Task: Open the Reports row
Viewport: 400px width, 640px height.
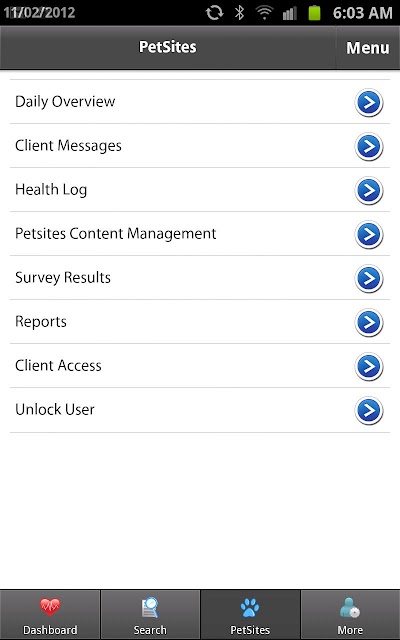Action: coord(200,322)
